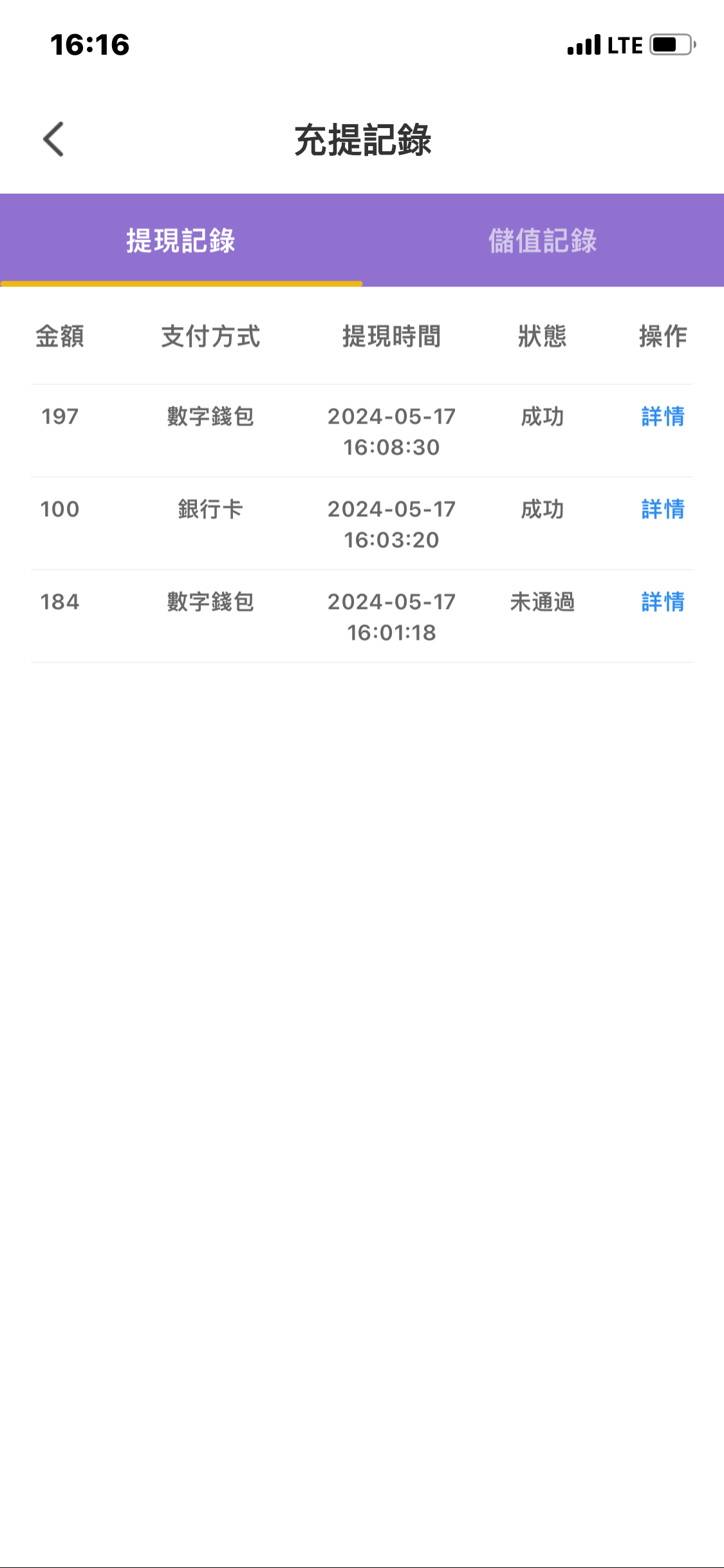Switch to the 儲值記錄 tab

(x=543, y=241)
